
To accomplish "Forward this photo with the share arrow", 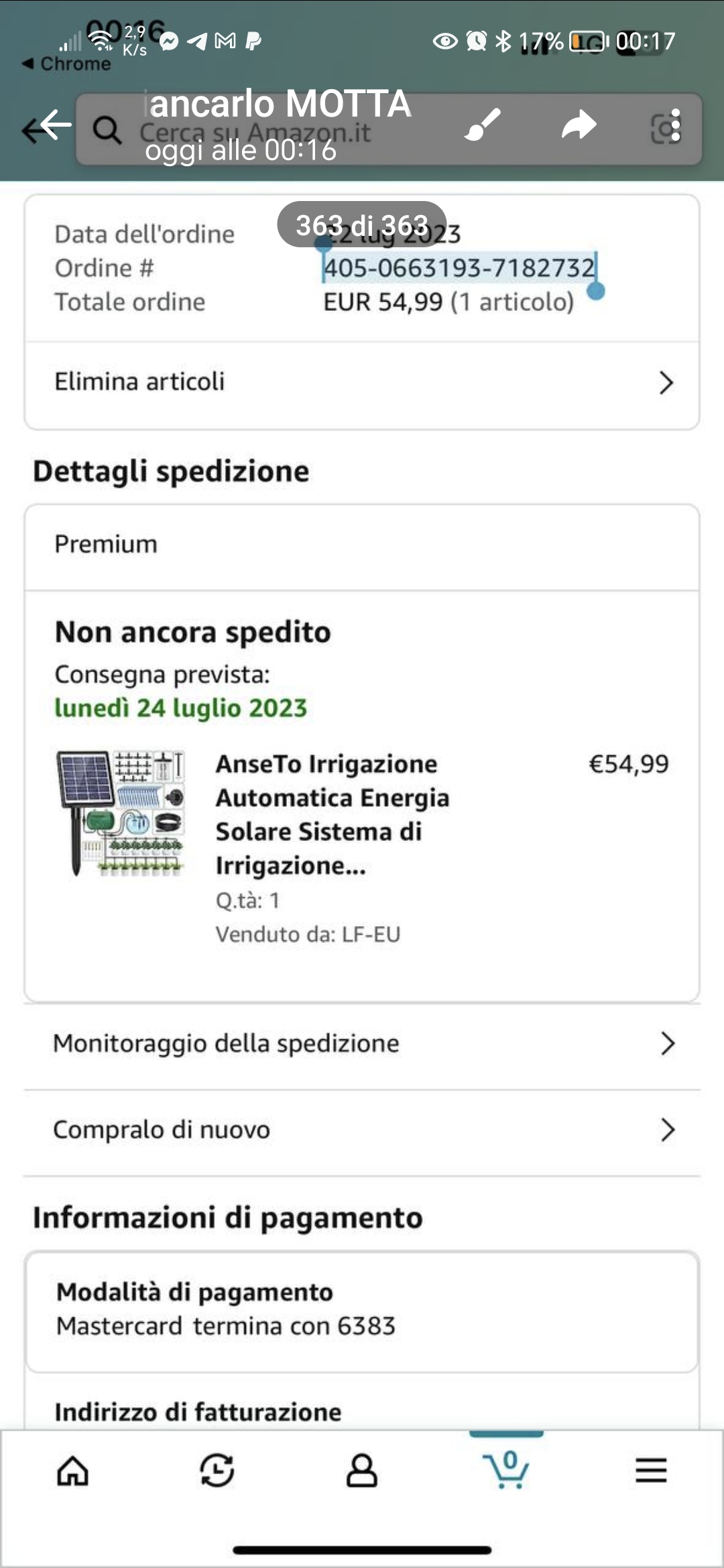I will [x=579, y=125].
